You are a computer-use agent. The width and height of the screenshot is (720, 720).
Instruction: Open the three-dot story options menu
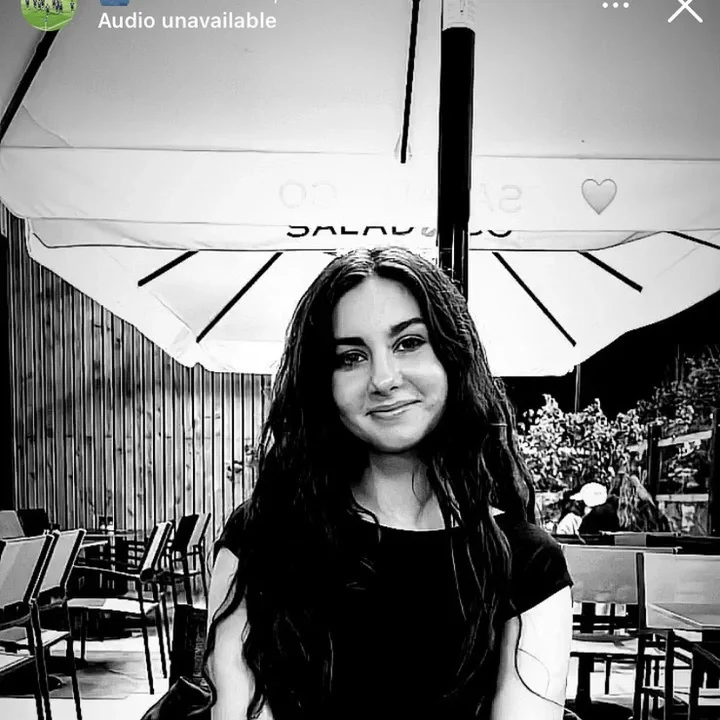coord(616,5)
